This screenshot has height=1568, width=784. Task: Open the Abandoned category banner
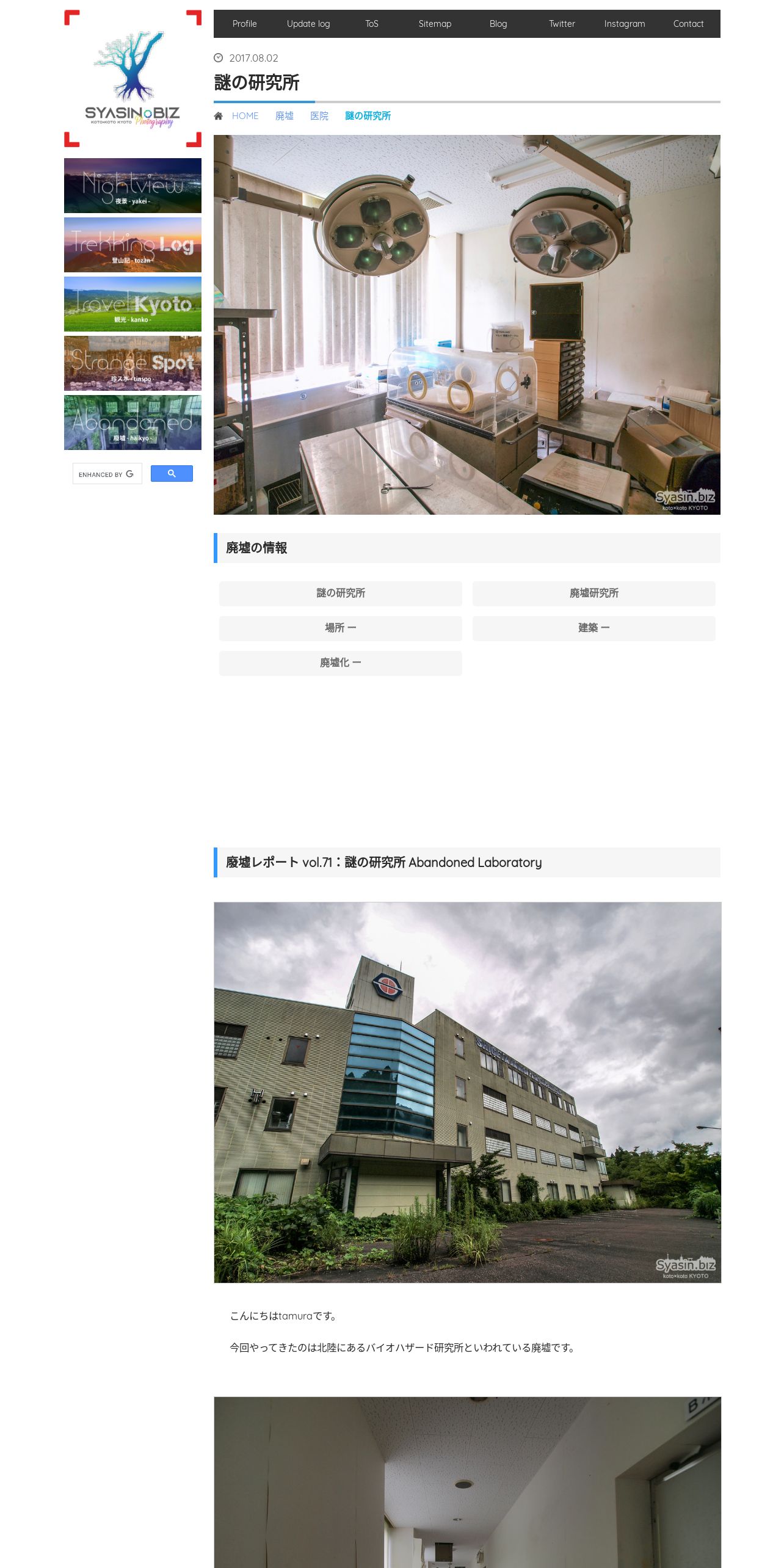coord(132,423)
